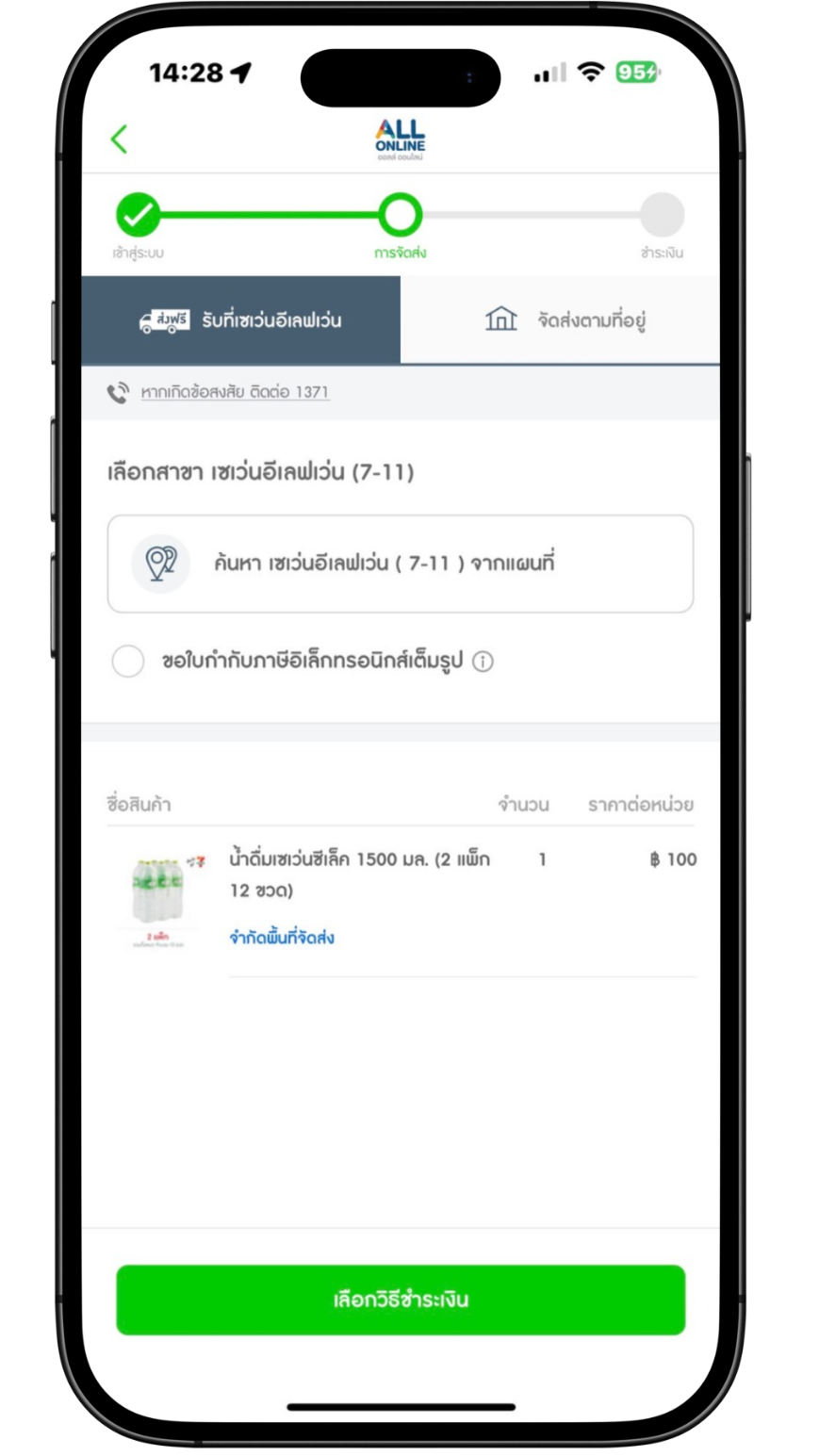Open the drinking water product thumbnail

162,898
